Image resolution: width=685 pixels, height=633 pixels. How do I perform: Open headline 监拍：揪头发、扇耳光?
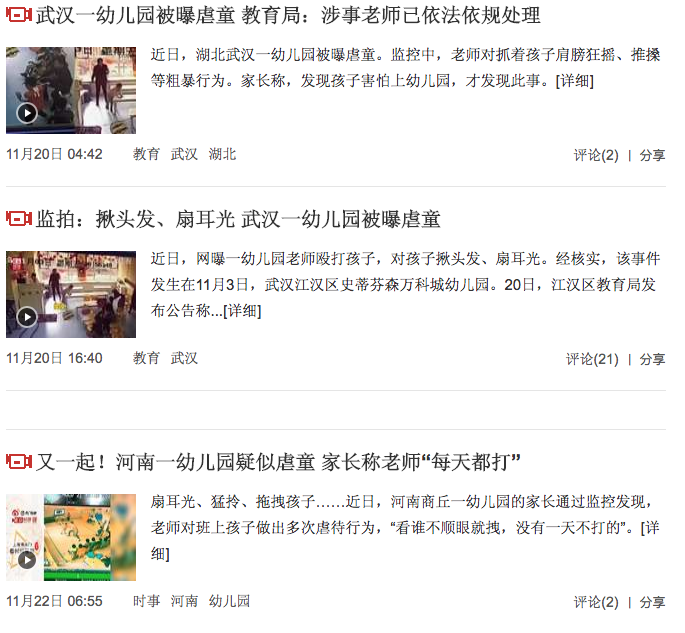click(238, 218)
